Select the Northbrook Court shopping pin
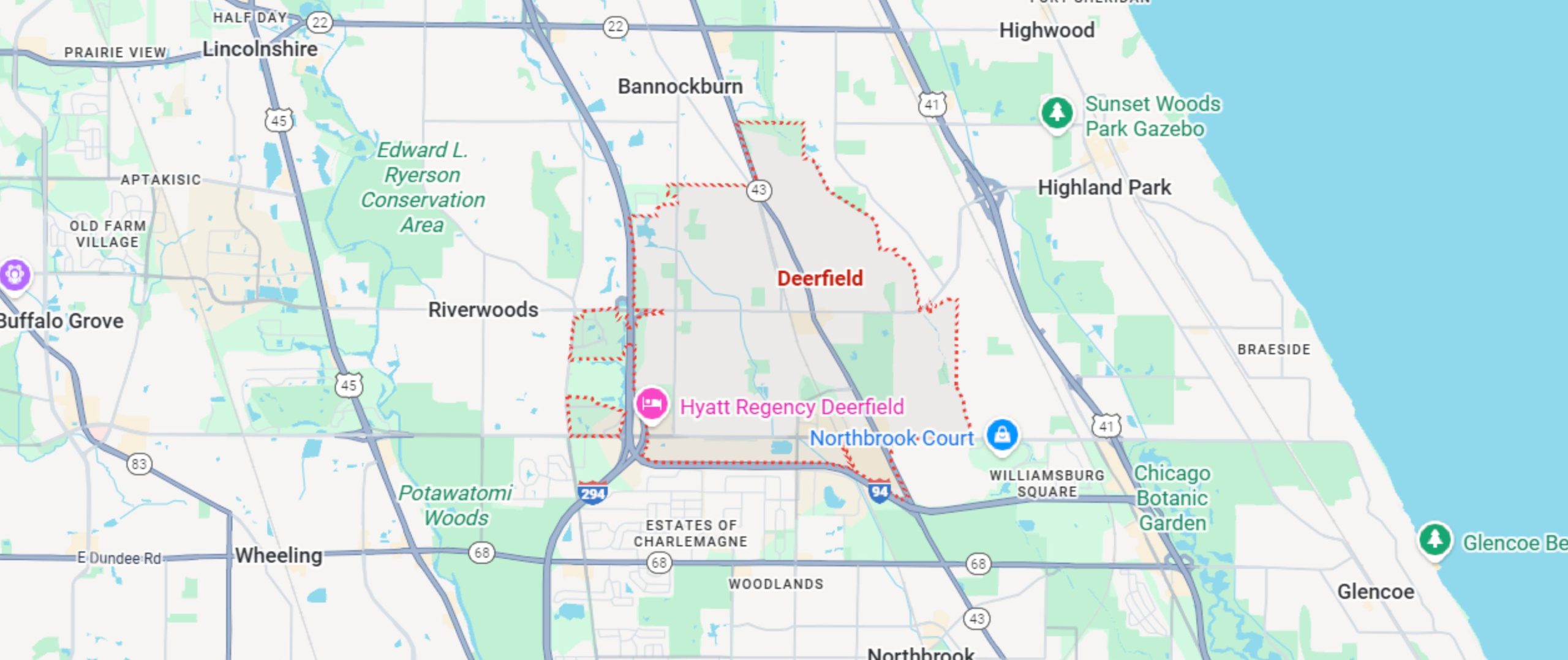Image resolution: width=1568 pixels, height=660 pixels. click(x=1002, y=435)
